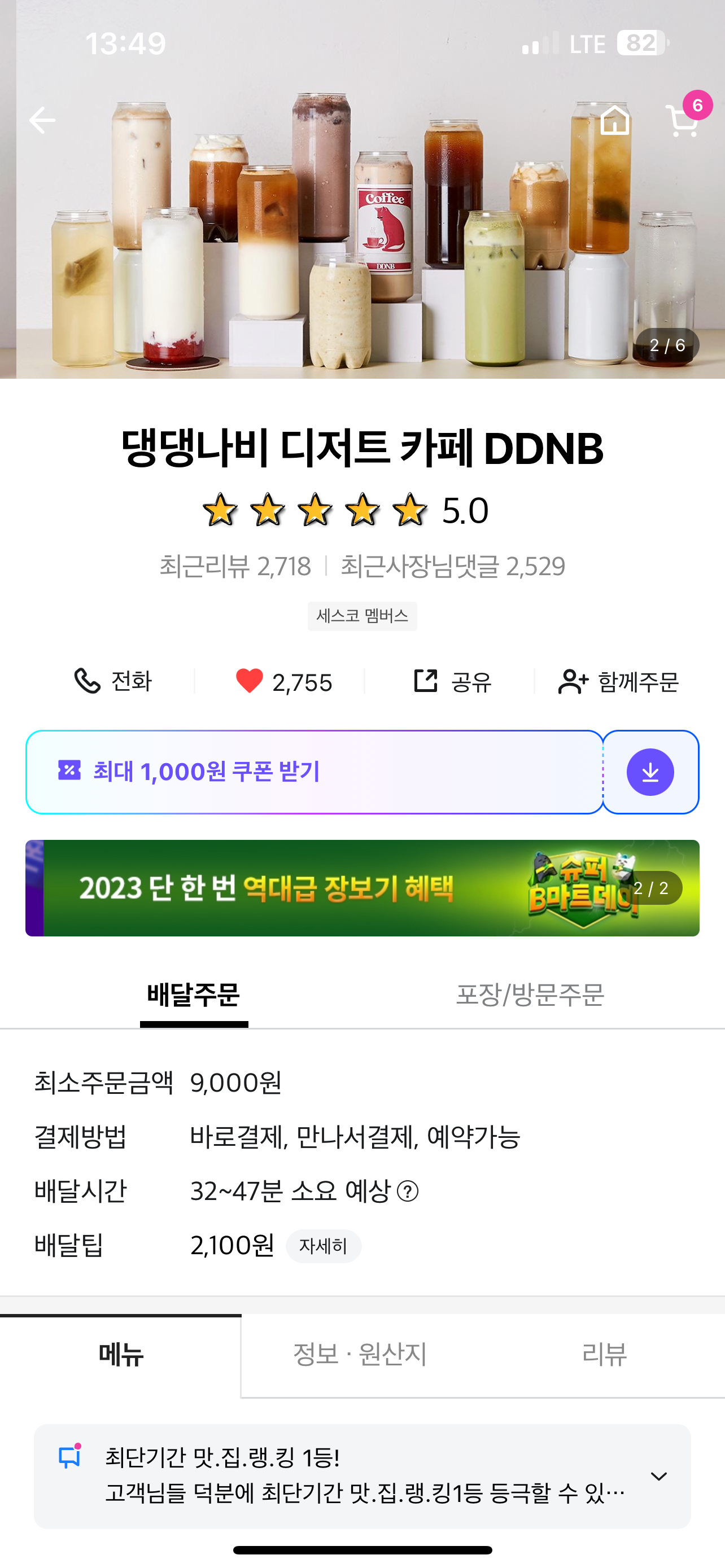Open 자세히 for delivery tip details
The width and height of the screenshot is (725, 1568).
click(x=323, y=1246)
